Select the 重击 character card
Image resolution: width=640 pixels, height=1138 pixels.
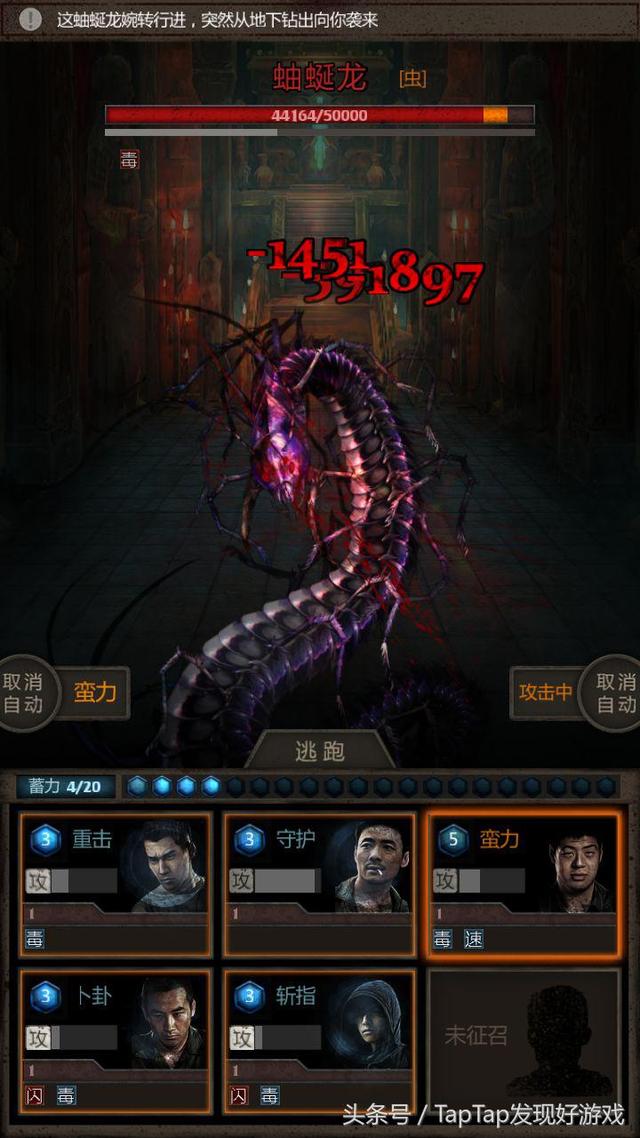coord(115,885)
